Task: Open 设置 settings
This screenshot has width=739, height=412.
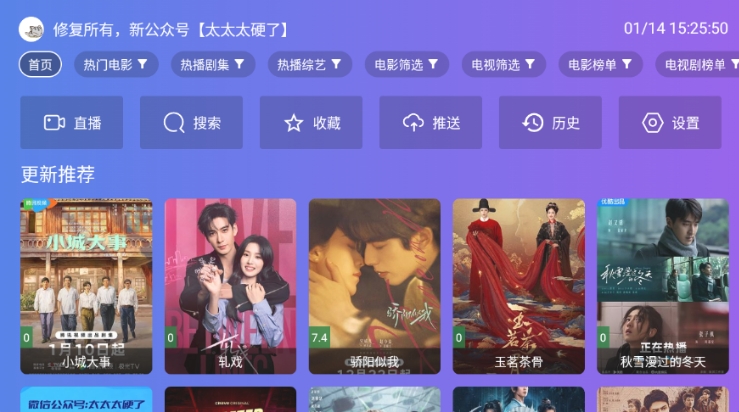Action: (x=670, y=123)
